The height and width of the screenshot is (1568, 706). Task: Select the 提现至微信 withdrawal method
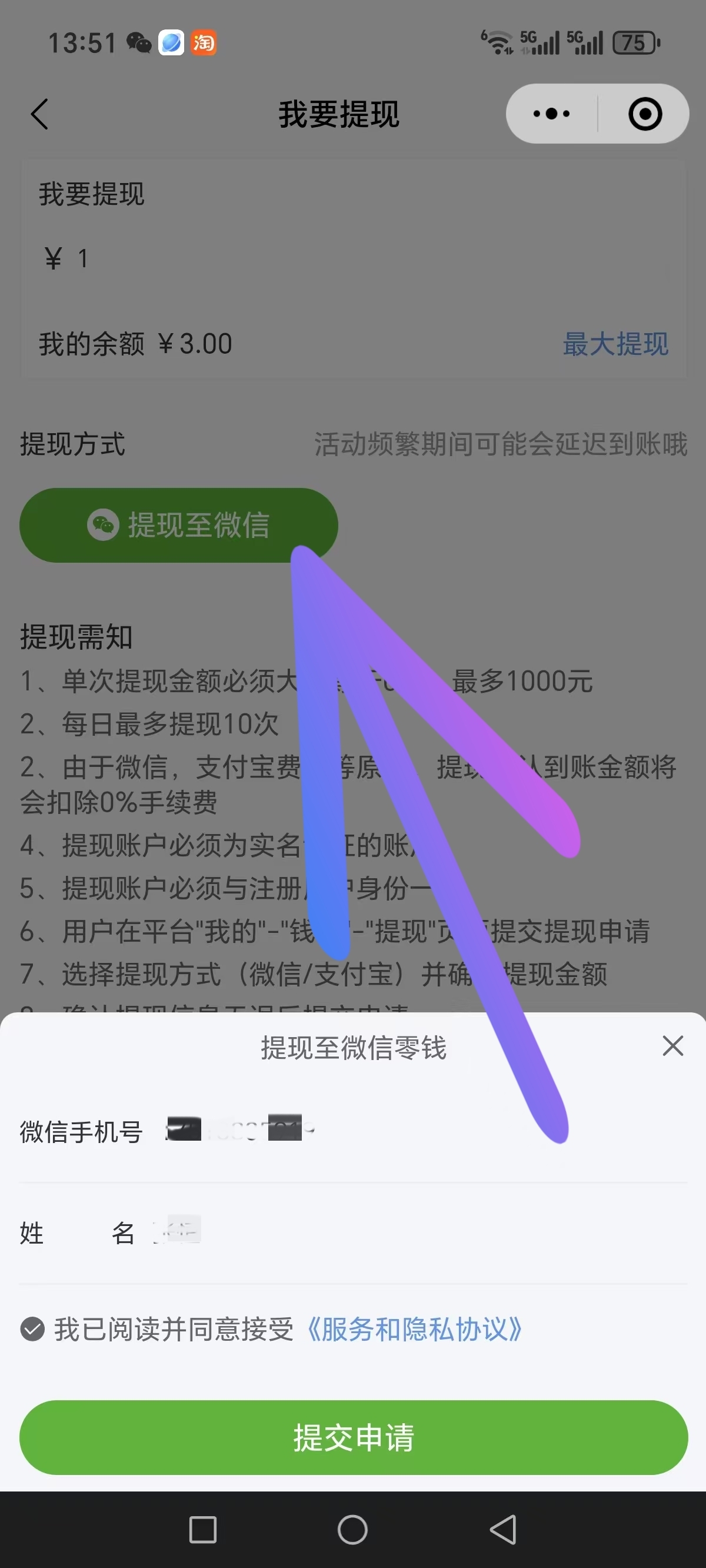click(x=178, y=524)
